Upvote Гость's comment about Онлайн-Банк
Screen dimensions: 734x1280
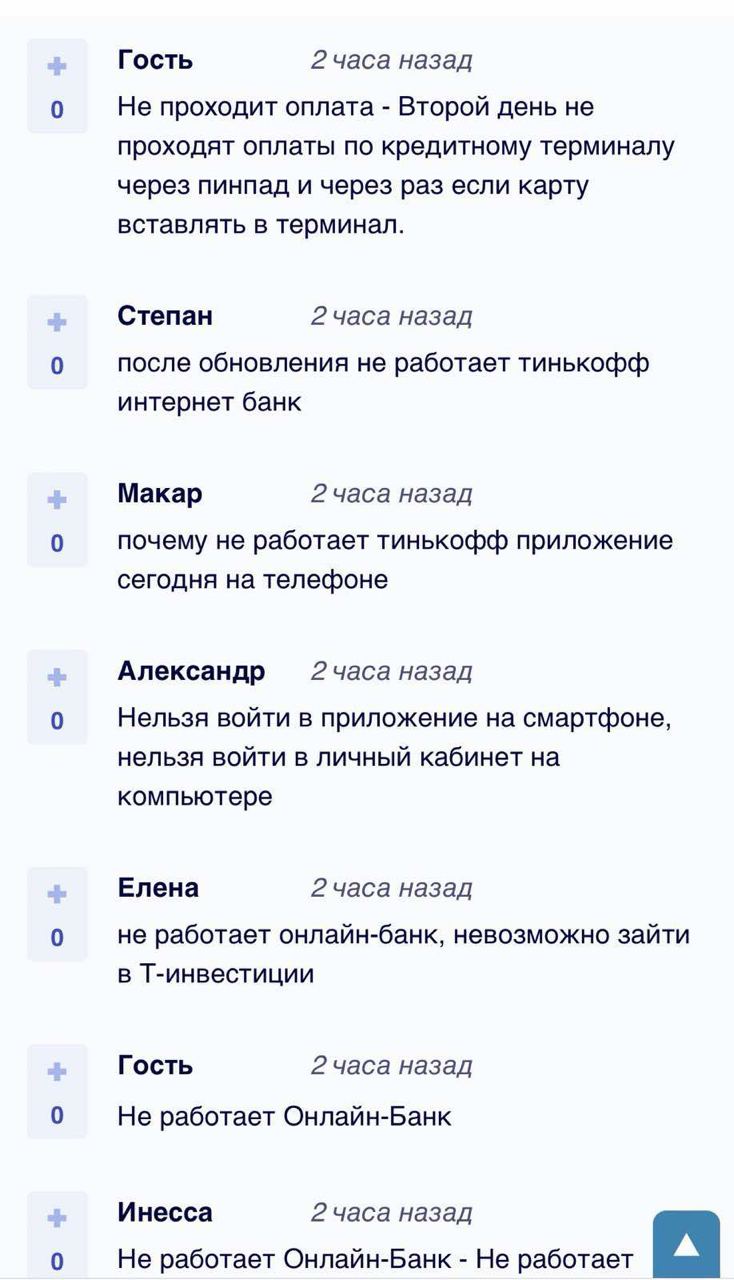pyautogui.click(x=57, y=1071)
